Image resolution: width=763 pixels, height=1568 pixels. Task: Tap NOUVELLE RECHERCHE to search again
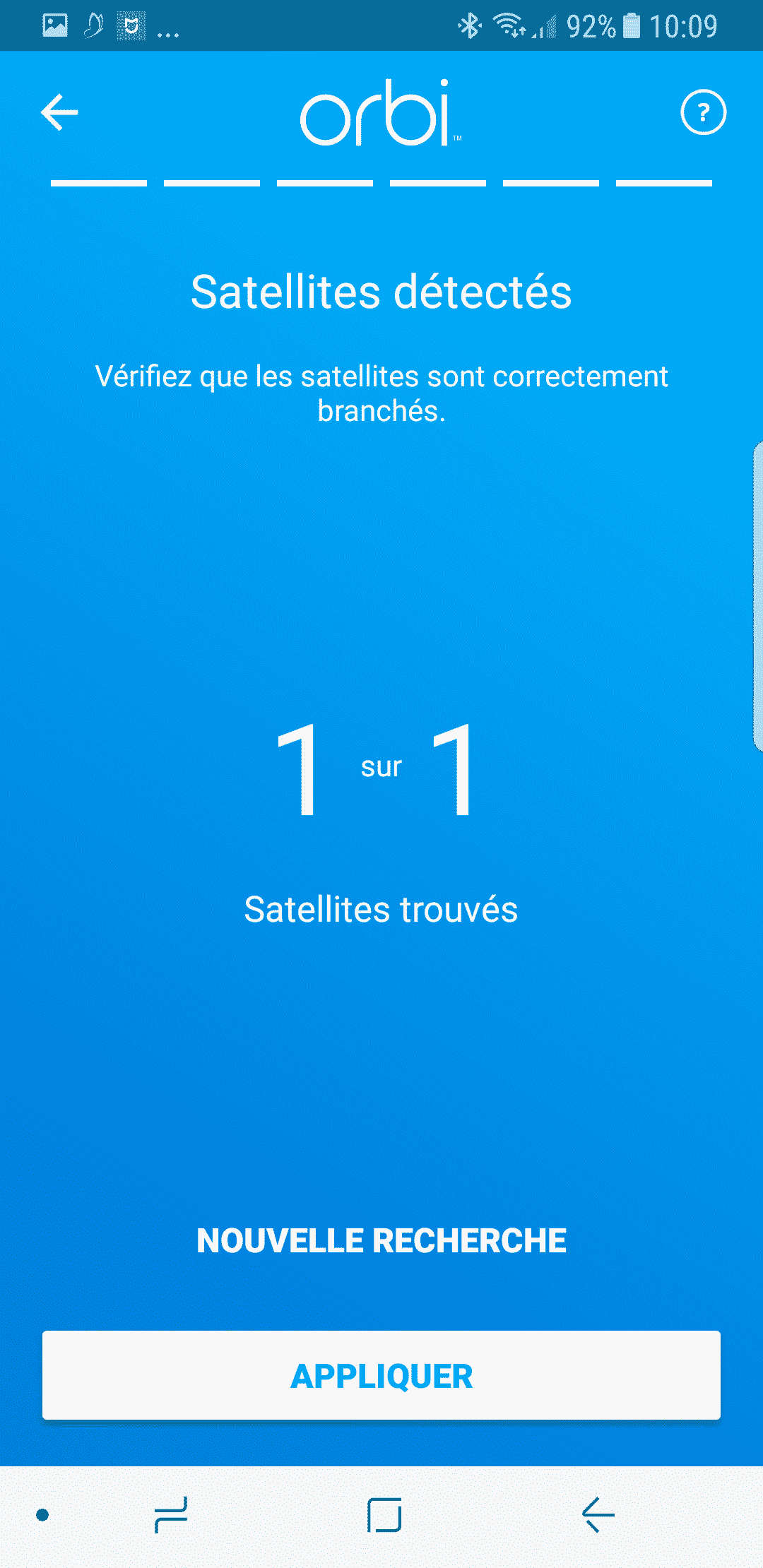[381, 1241]
